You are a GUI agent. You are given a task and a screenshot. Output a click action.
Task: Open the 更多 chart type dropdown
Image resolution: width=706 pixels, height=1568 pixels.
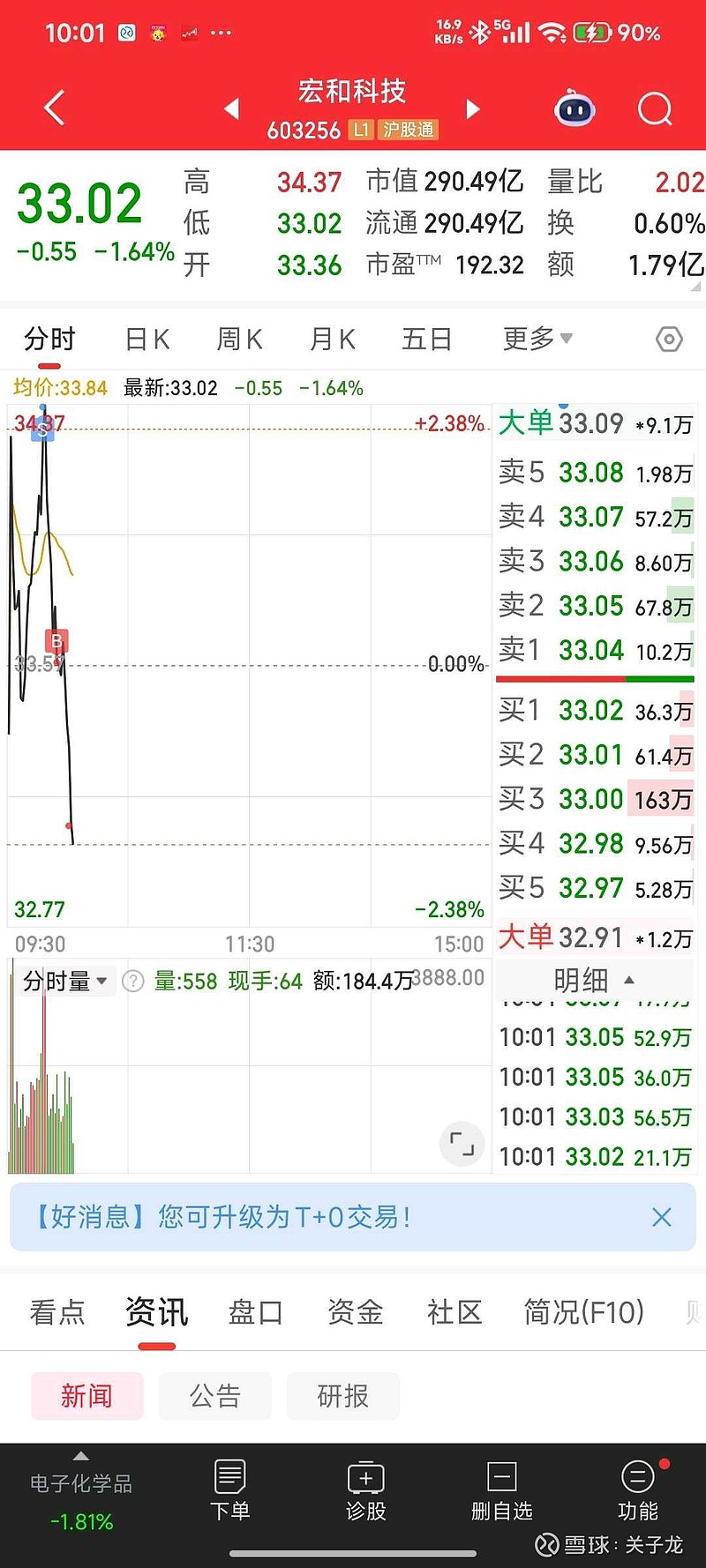[x=537, y=339]
